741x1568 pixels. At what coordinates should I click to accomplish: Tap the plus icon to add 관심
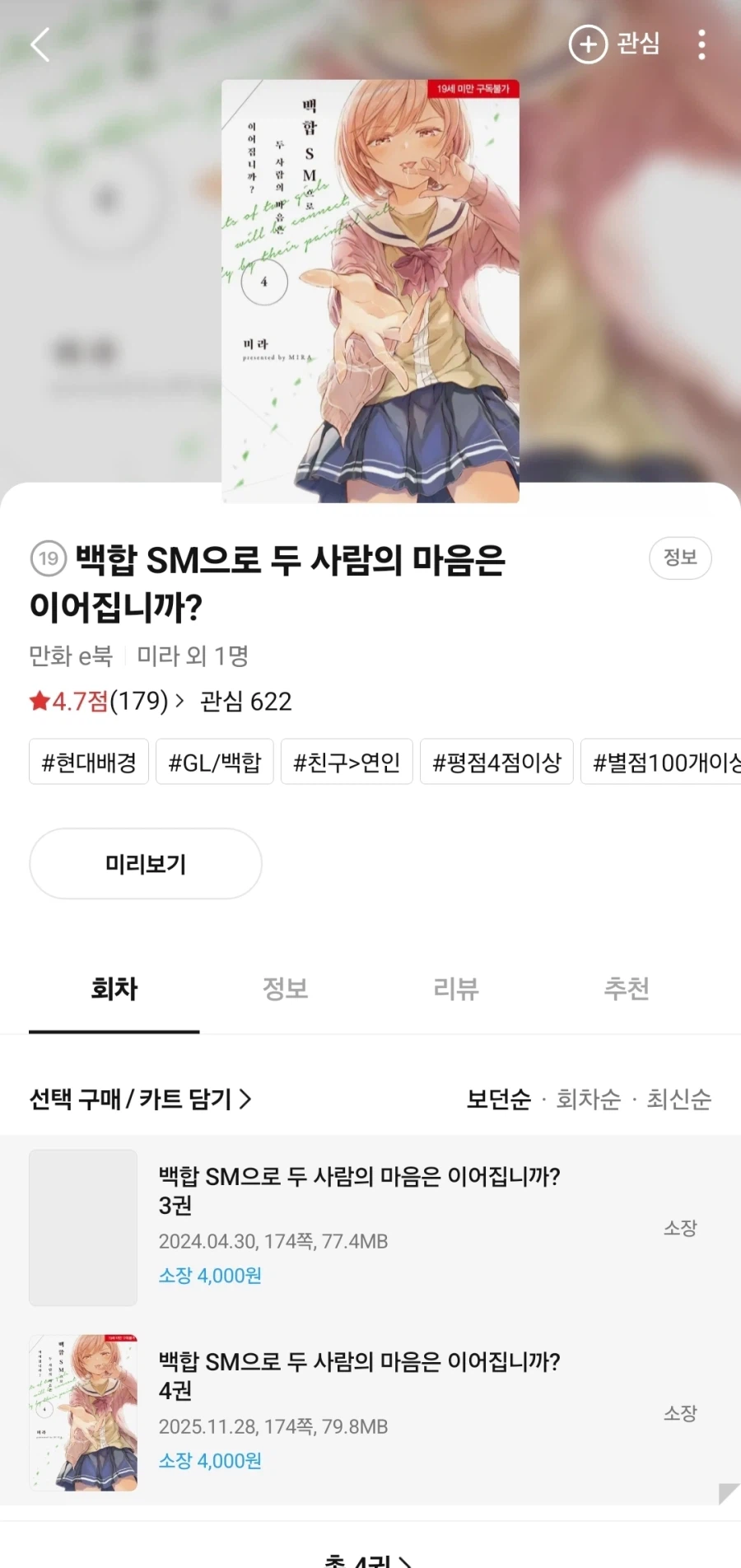(x=588, y=44)
